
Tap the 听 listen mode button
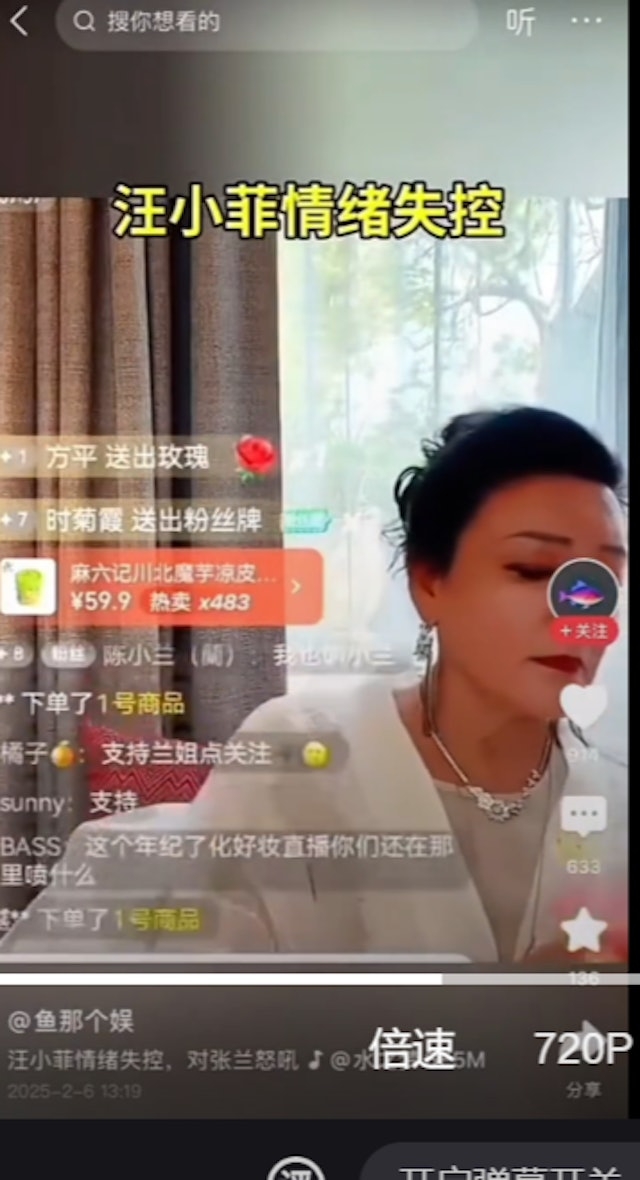point(520,21)
